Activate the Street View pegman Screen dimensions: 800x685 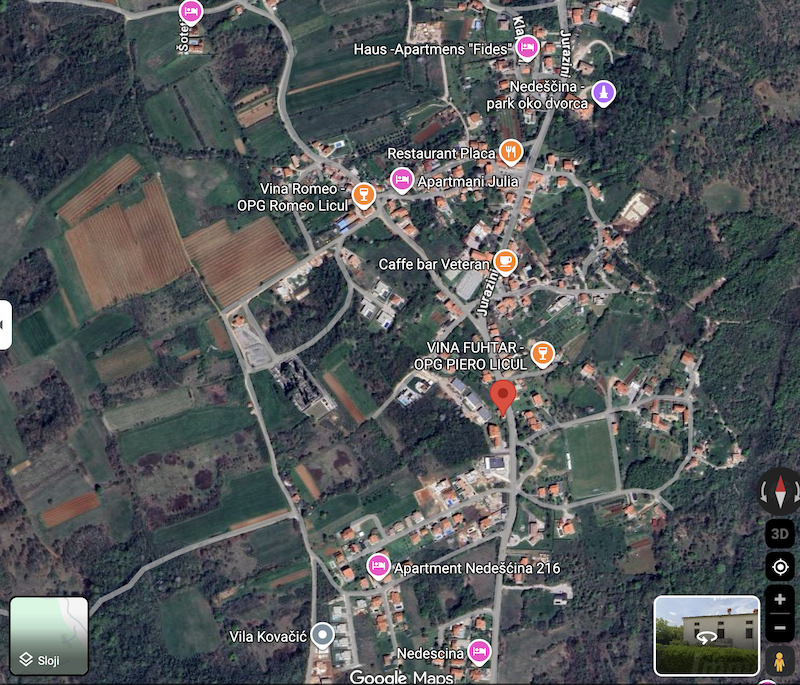tap(779, 660)
